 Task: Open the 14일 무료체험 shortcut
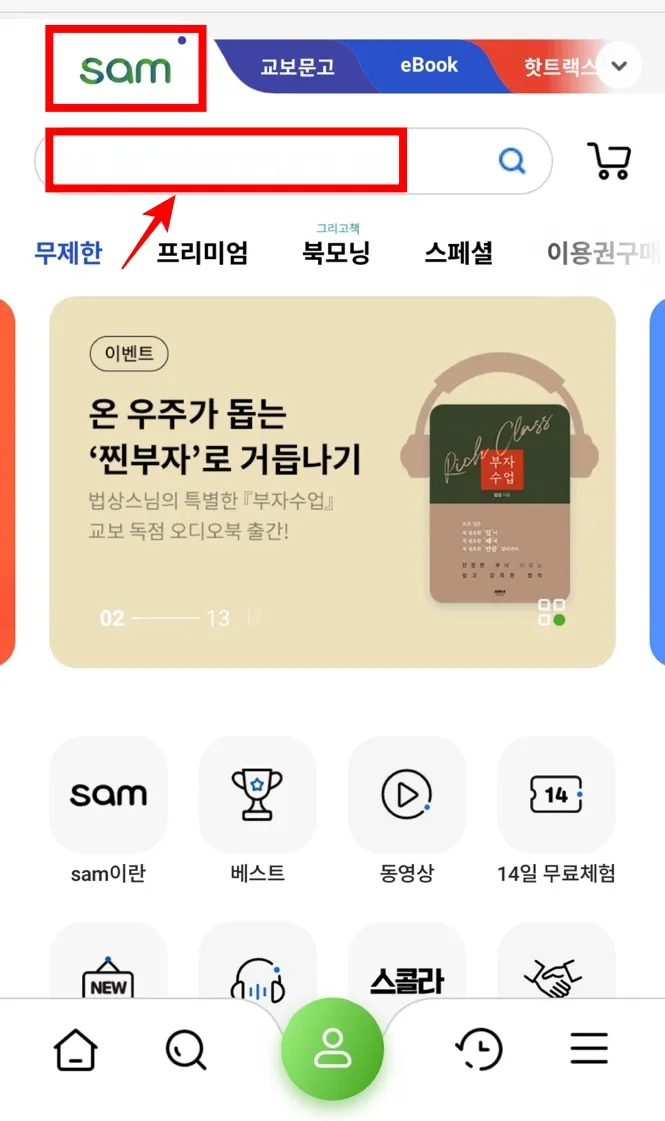click(x=556, y=811)
